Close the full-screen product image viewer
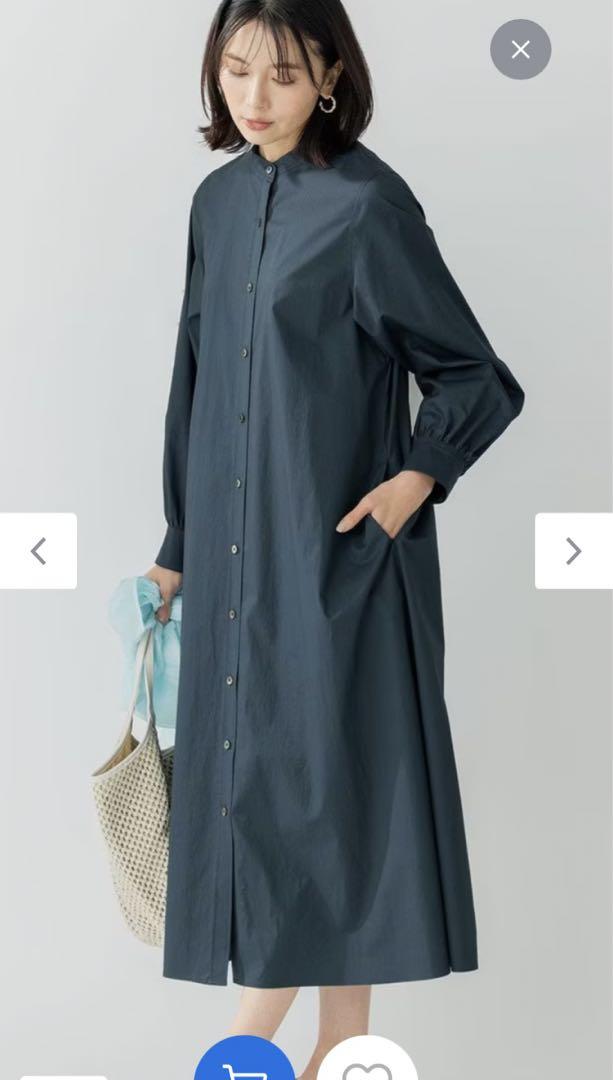613x1080 pixels. click(520, 50)
